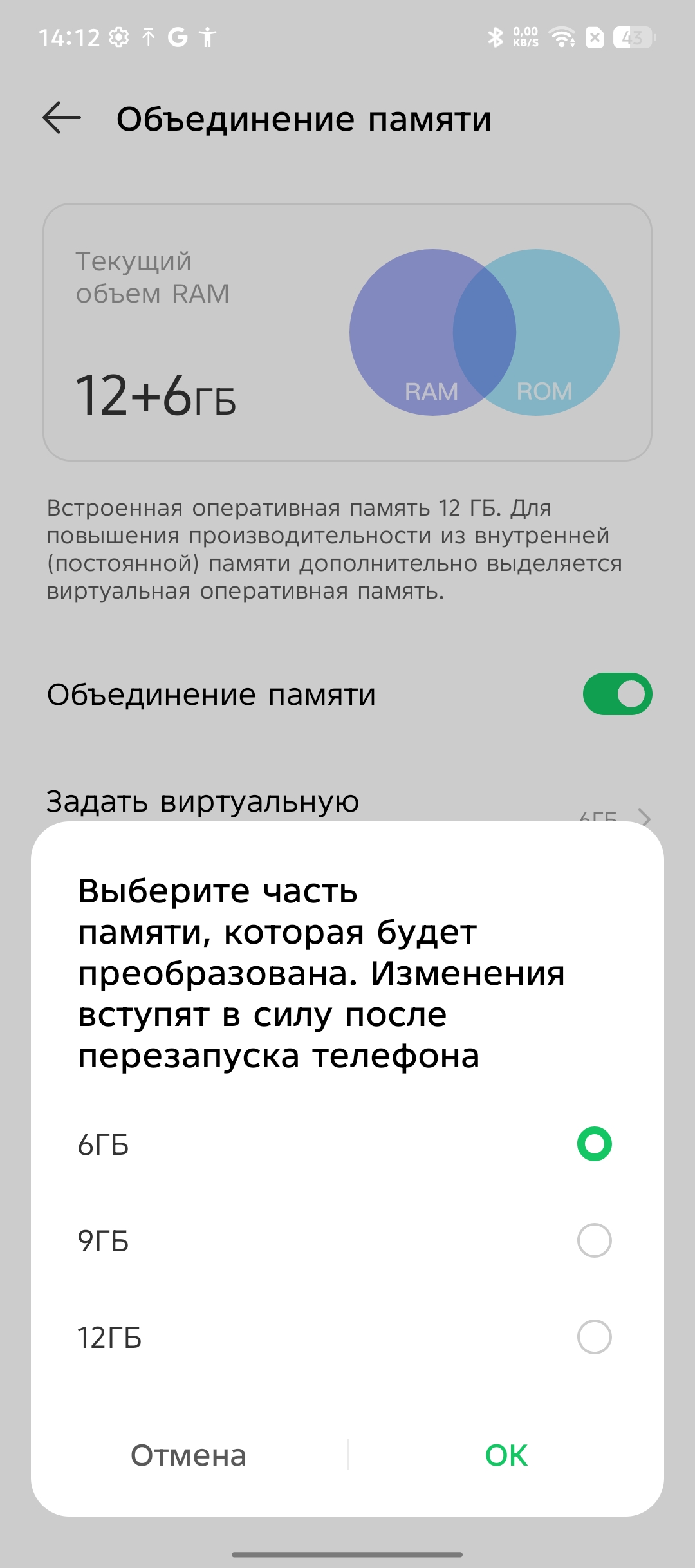Confirm the selection with OK
Image resolution: width=695 pixels, height=1568 pixels.
(x=506, y=1455)
